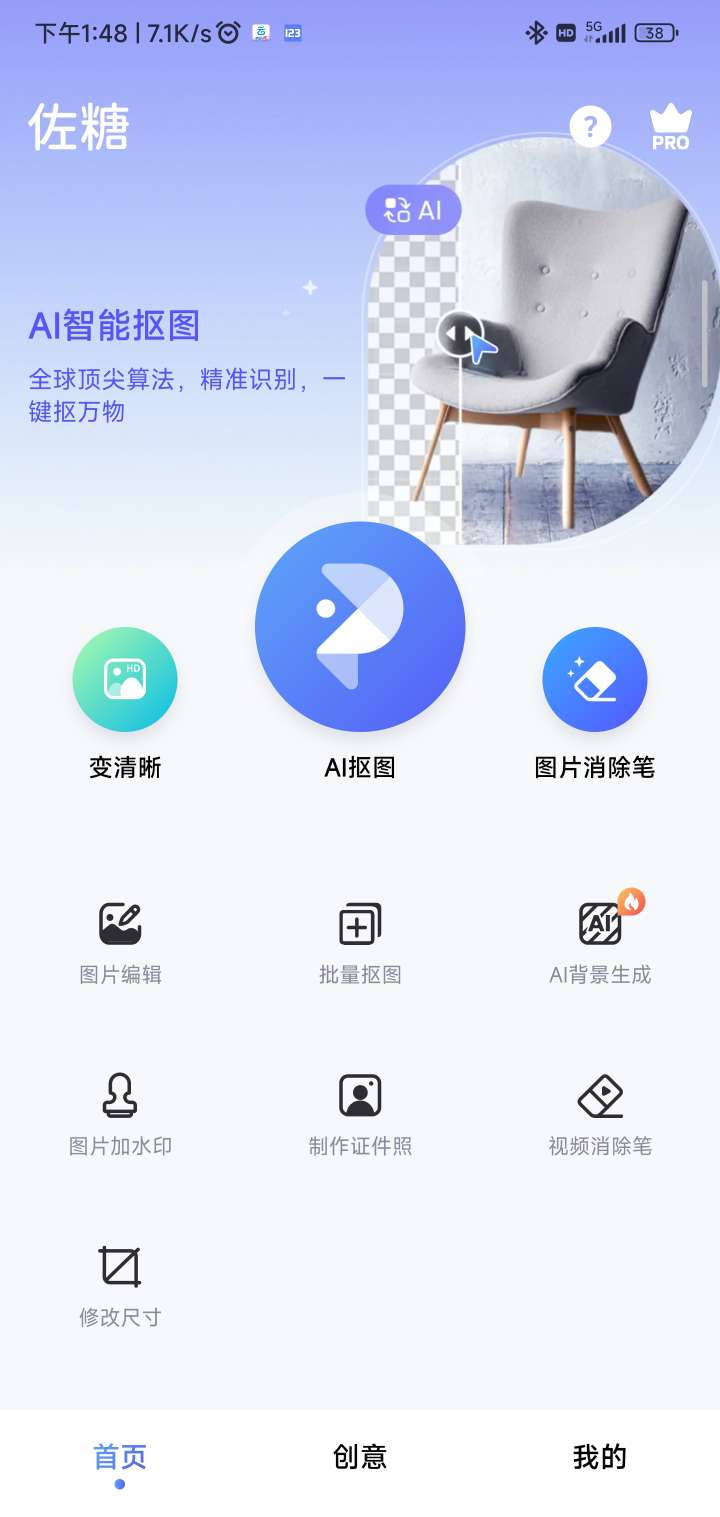720x1517 pixels.
Task: Launch the 图片消除笔 eraser tool
Action: pos(595,680)
